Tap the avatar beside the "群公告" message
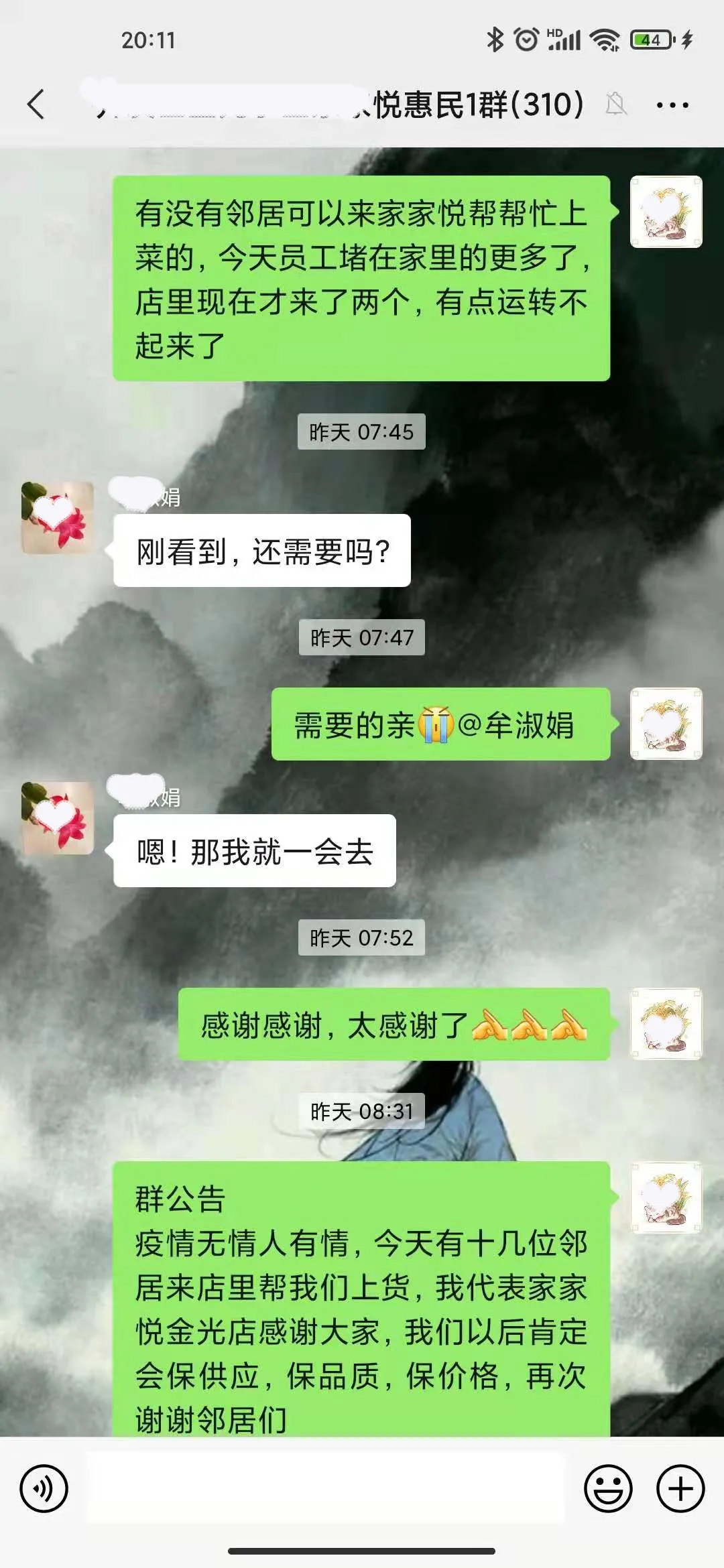724x1568 pixels. [666, 1197]
